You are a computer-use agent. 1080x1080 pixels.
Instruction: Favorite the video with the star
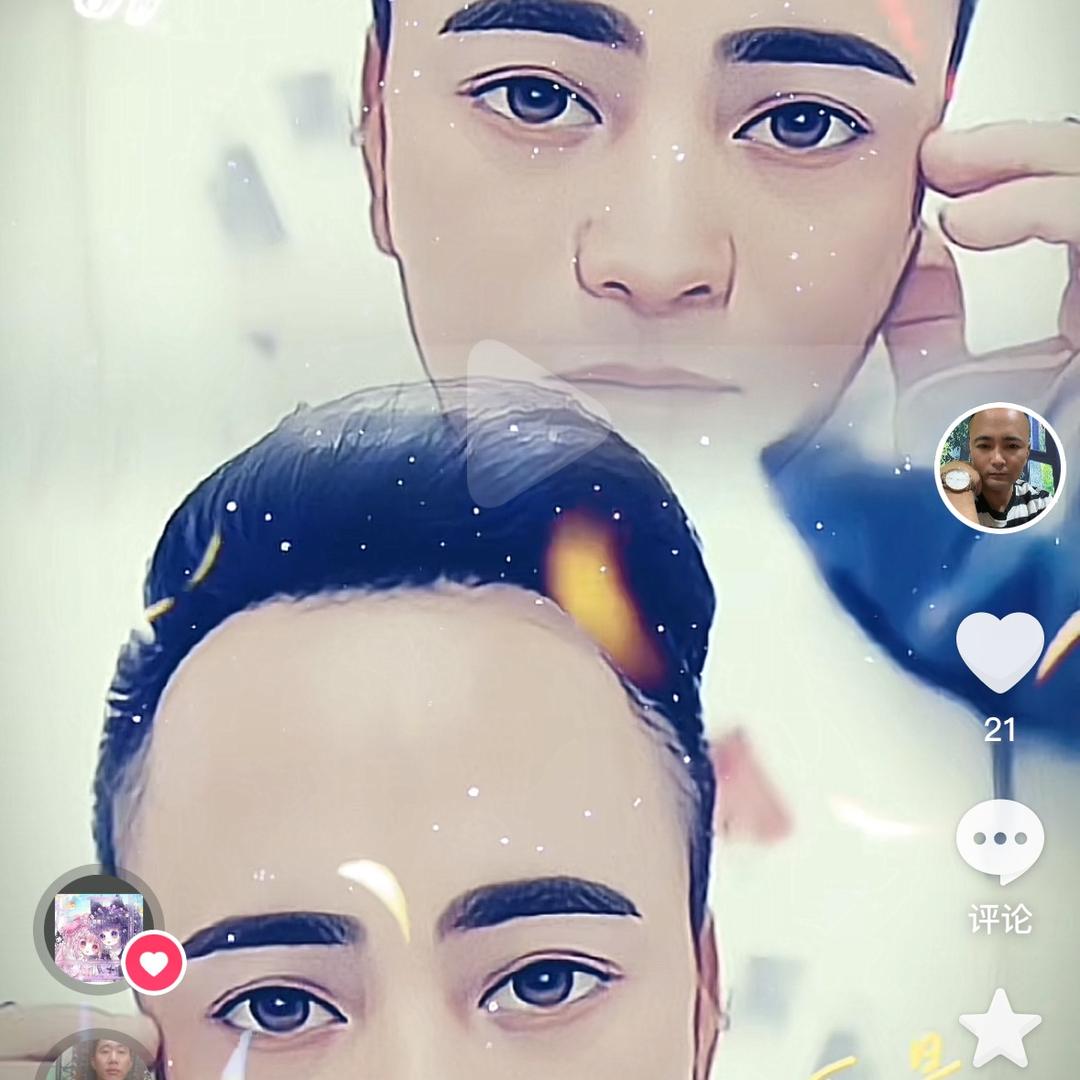click(999, 1027)
